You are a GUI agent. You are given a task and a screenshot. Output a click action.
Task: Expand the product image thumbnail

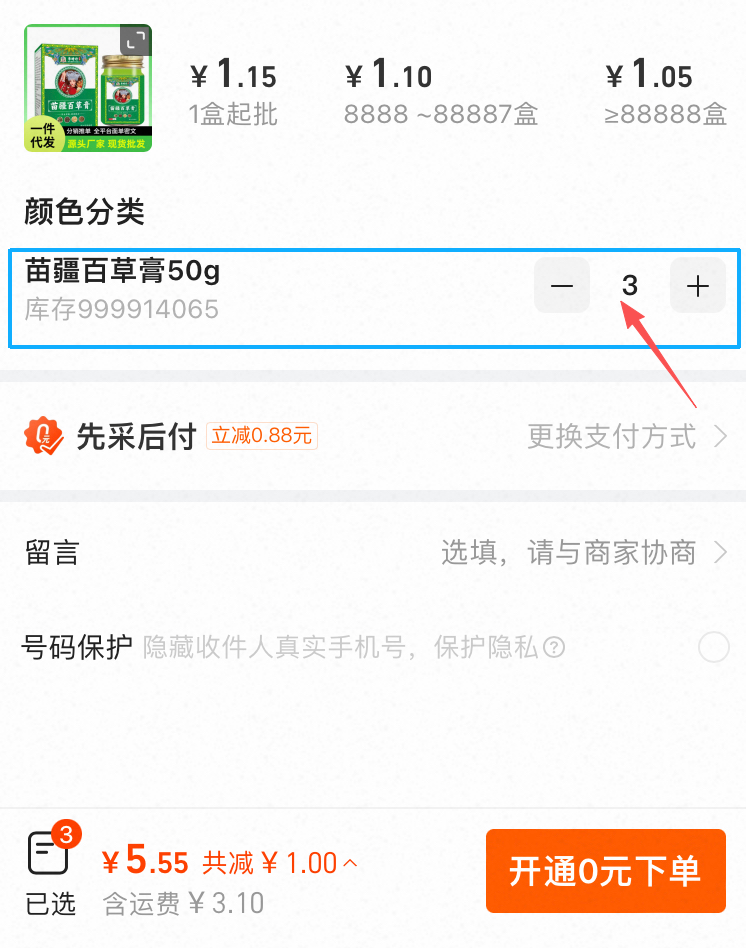tap(134, 41)
